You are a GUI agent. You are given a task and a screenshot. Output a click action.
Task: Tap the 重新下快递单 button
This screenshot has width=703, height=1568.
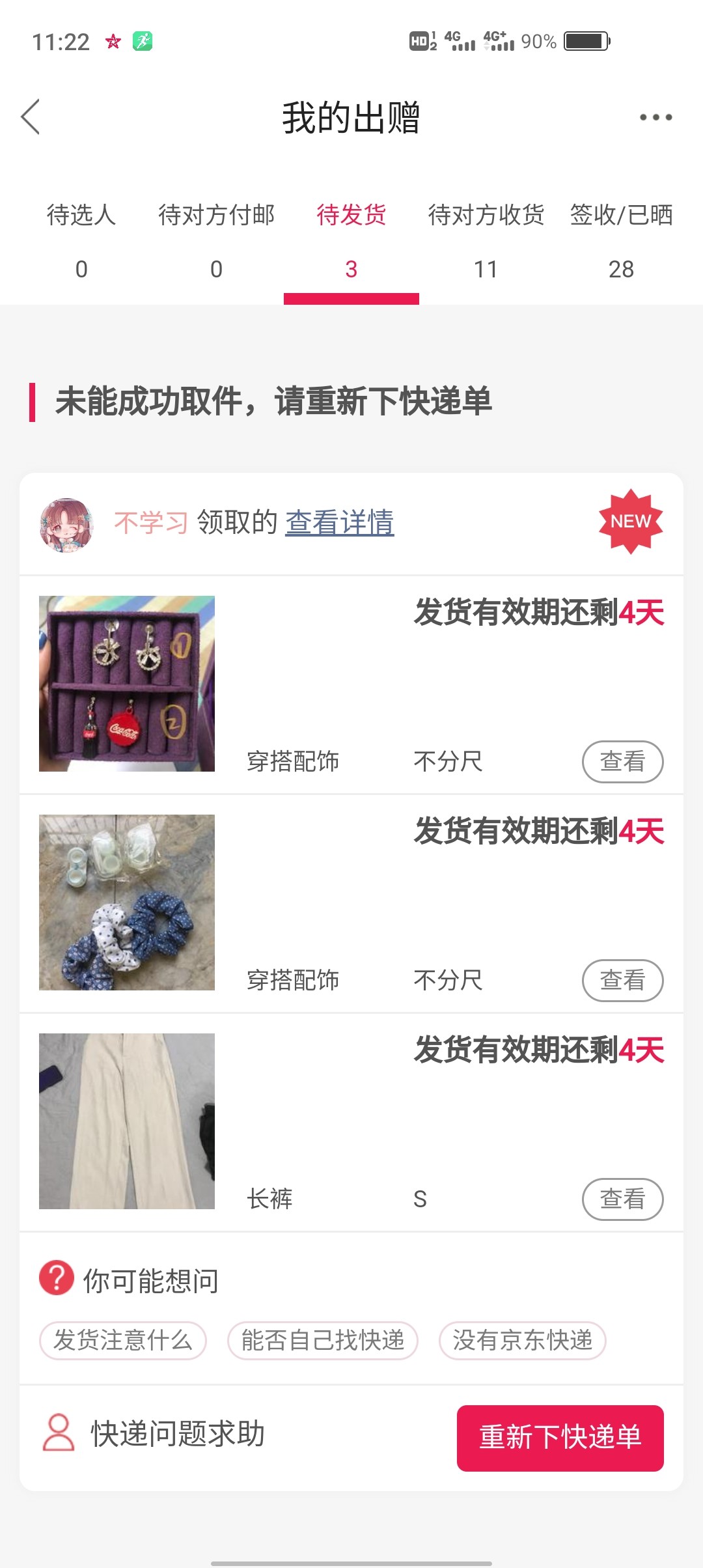tap(560, 1438)
